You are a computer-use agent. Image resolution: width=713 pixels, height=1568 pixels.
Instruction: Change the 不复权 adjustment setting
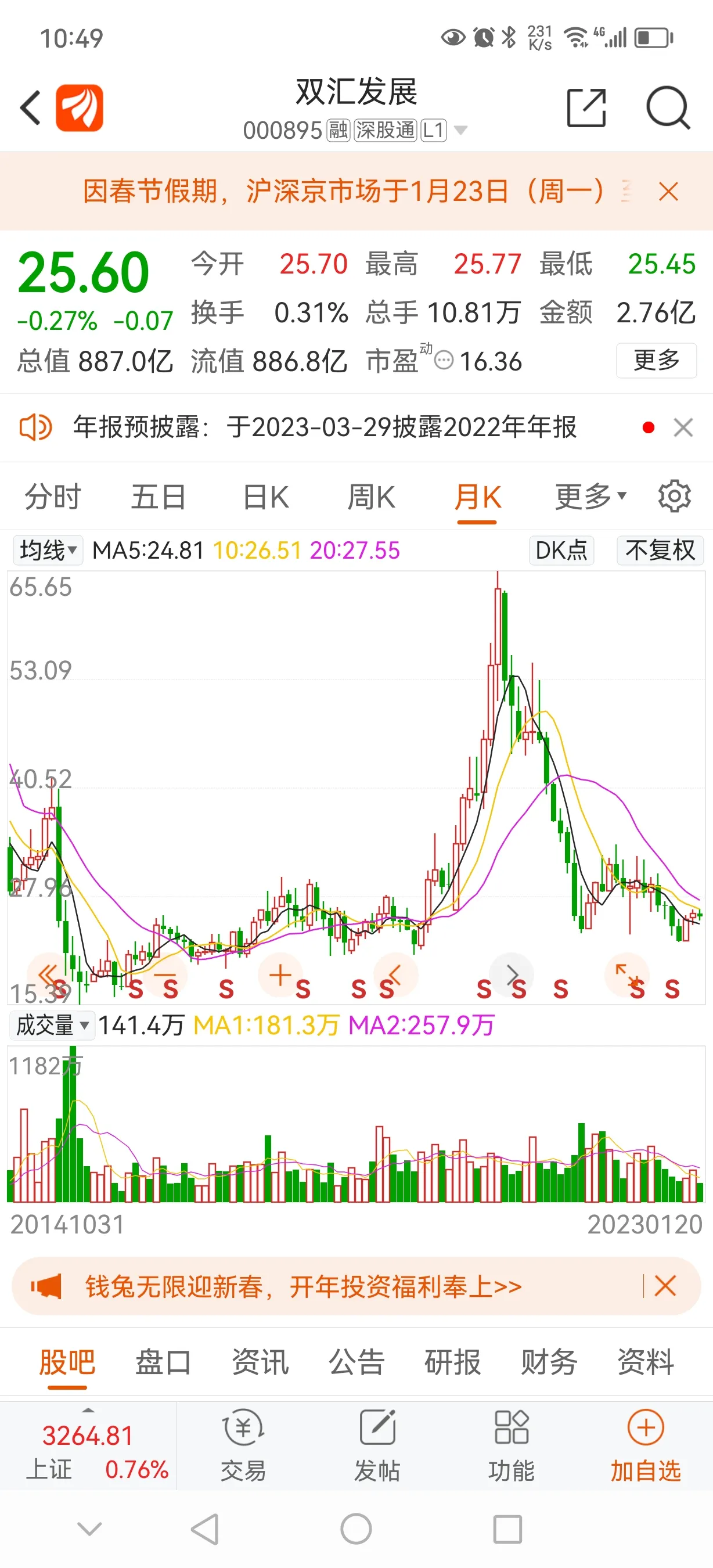[x=660, y=551]
